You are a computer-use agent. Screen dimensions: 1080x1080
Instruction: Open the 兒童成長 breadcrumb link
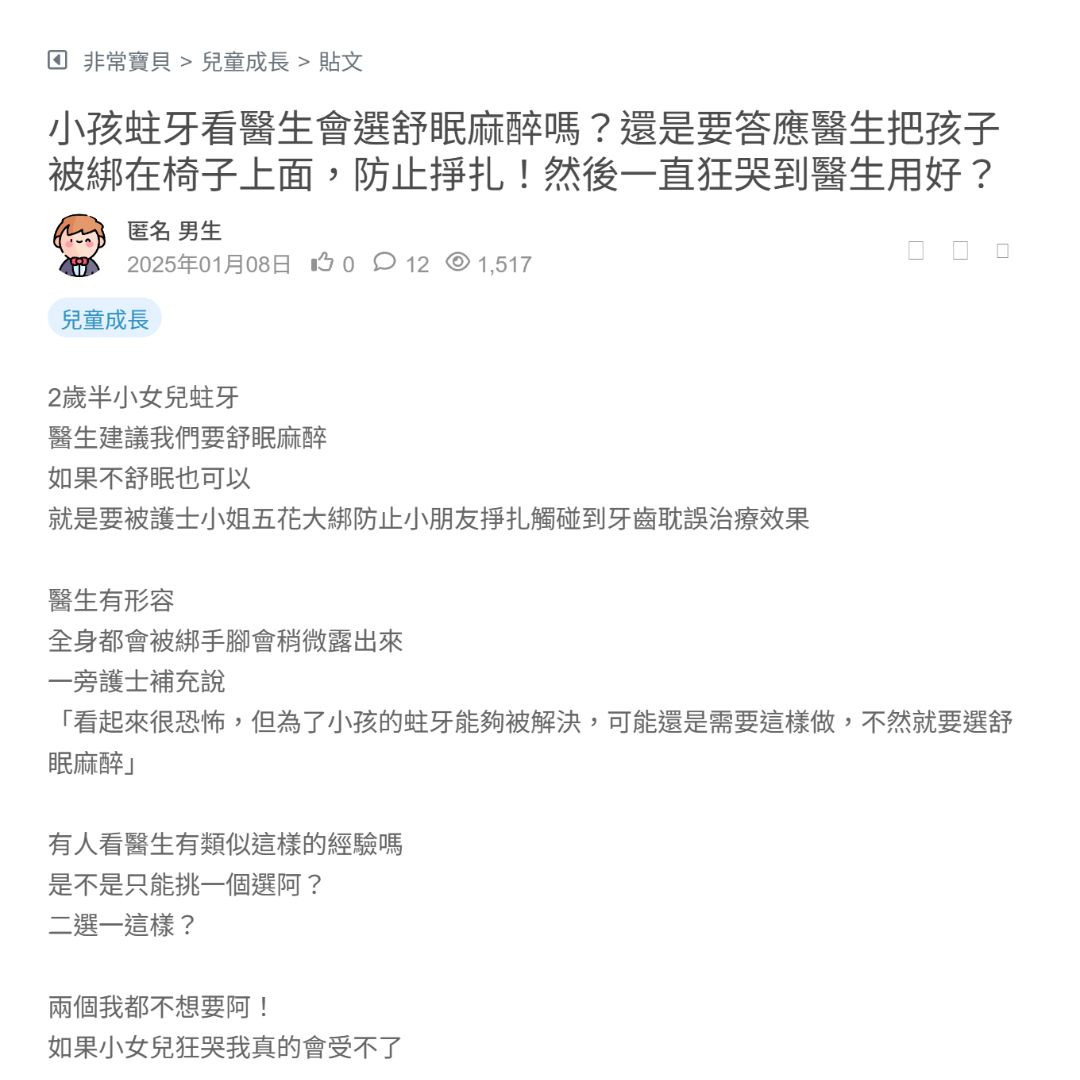pyautogui.click(x=245, y=62)
